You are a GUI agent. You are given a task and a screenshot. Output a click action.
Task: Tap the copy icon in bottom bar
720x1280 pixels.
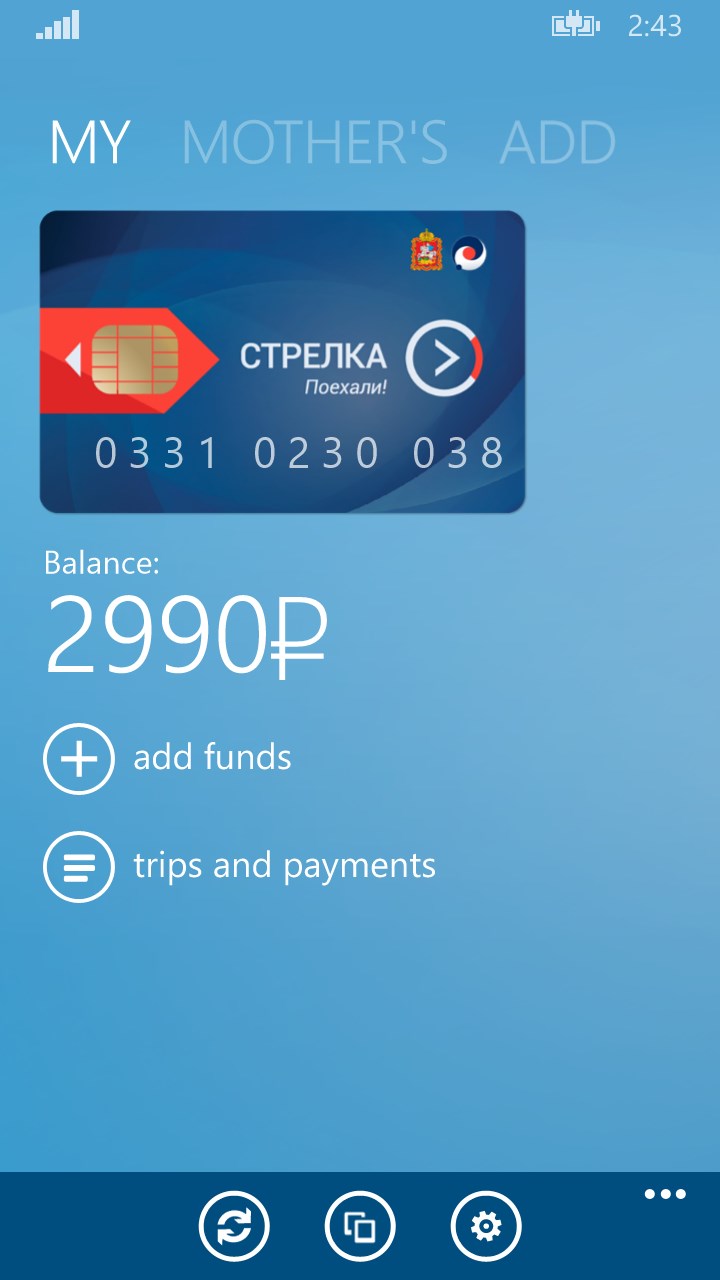click(x=360, y=1225)
